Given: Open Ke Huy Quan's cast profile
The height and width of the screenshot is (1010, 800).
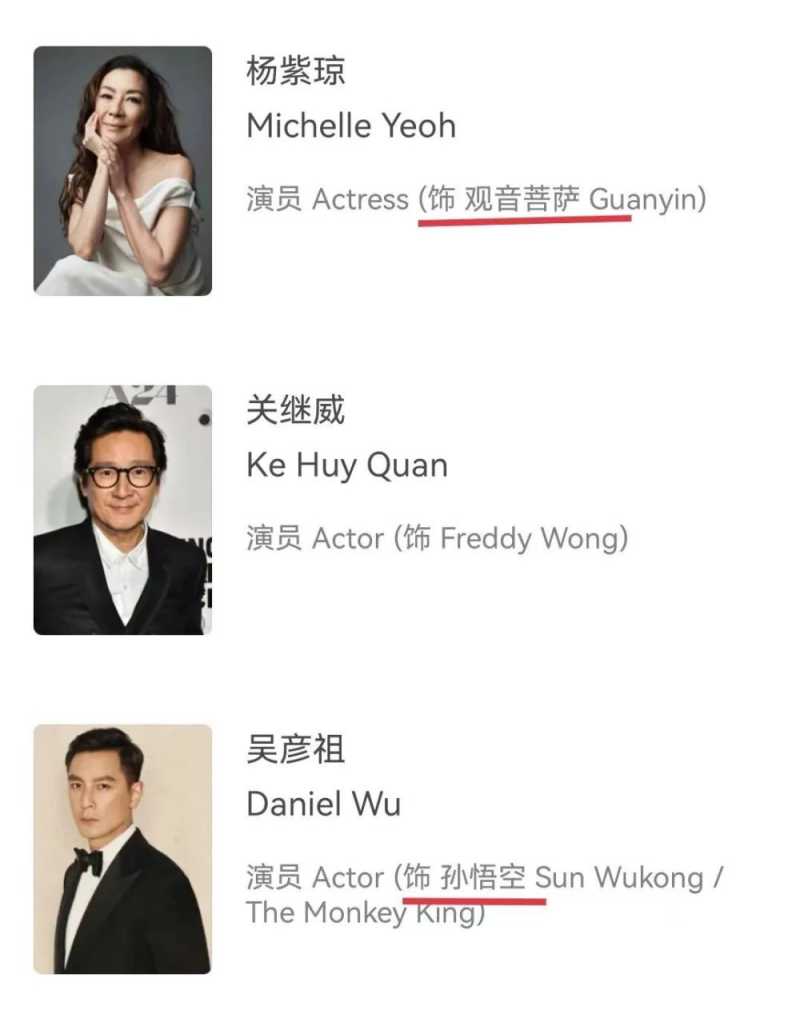Looking at the screenshot, I should 346,466.
